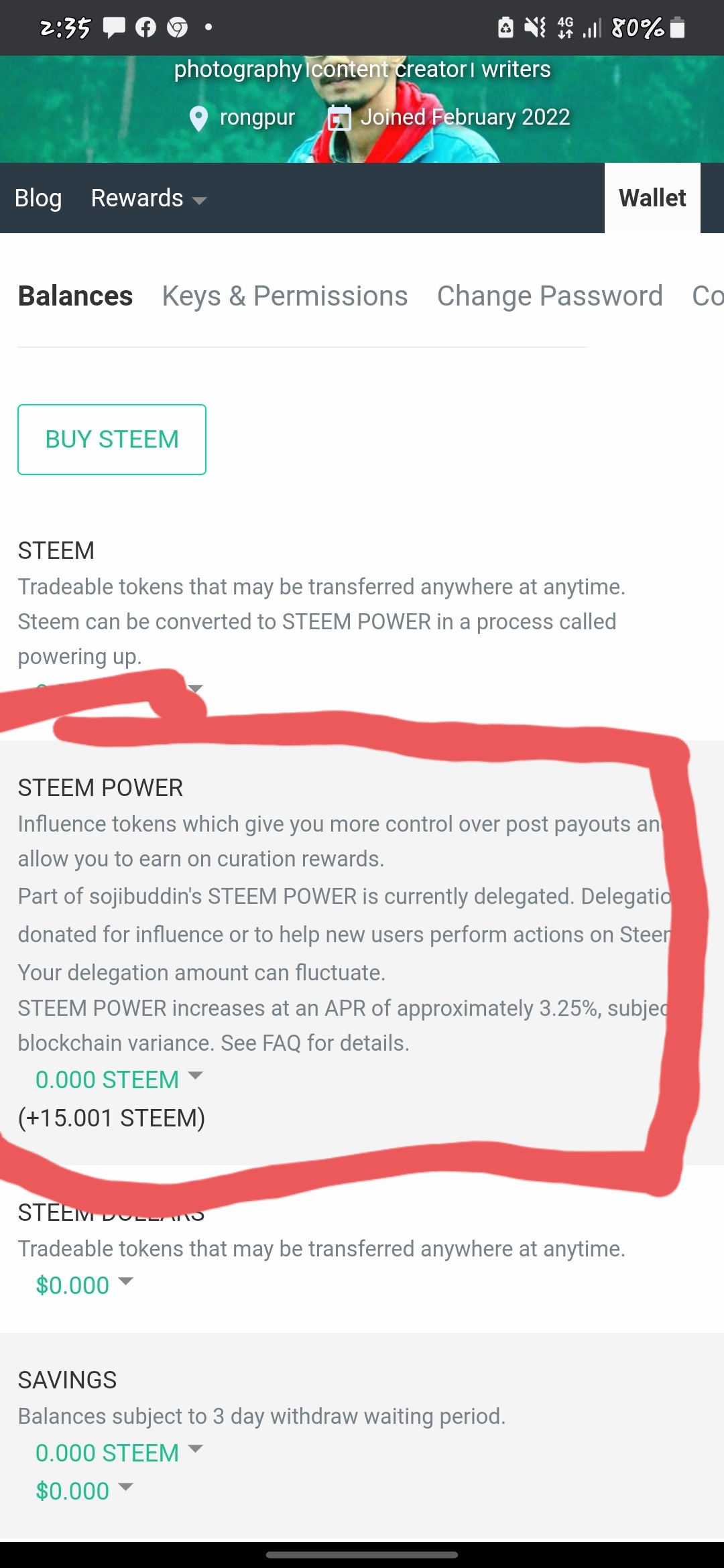The height and width of the screenshot is (1568, 724).
Task: Expand the Savings 0.000 STEEM dropdown
Action: coord(119,1453)
